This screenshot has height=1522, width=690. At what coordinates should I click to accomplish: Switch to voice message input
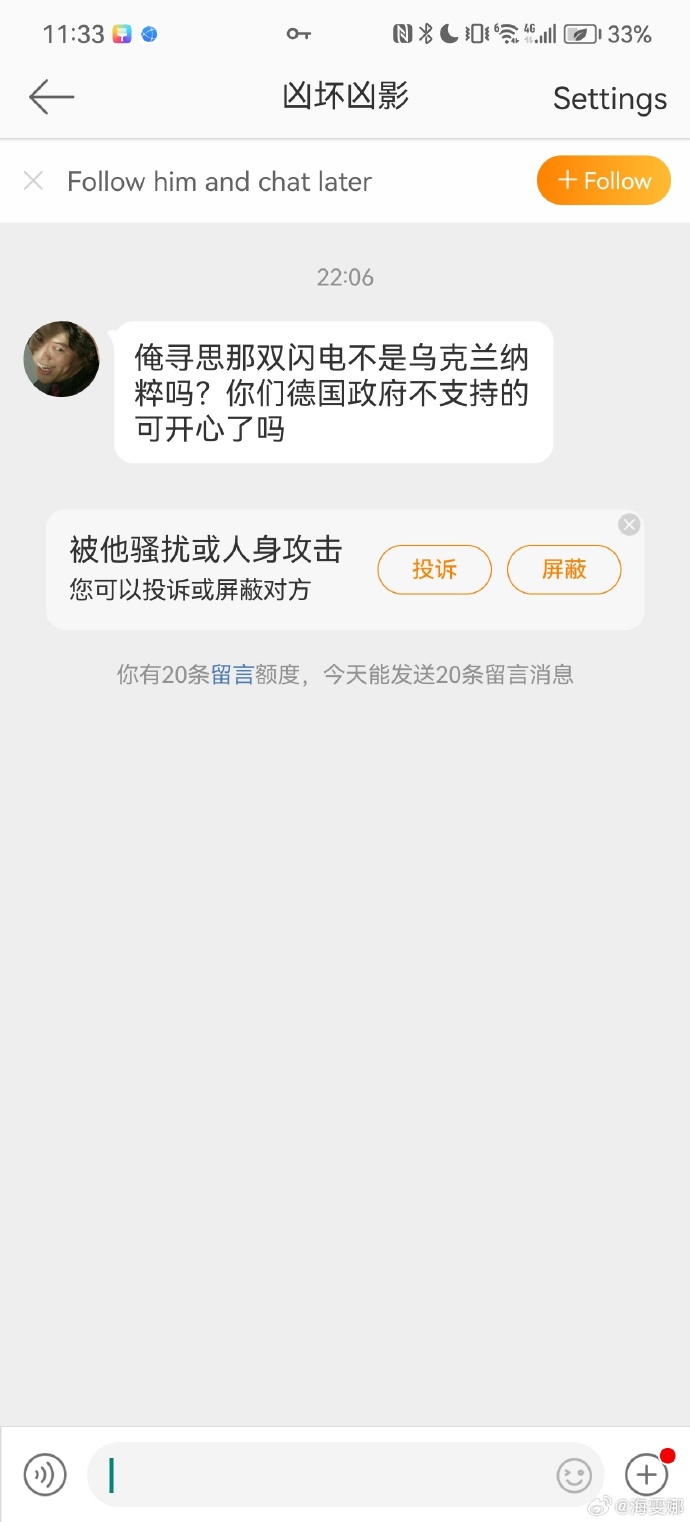coord(45,1475)
